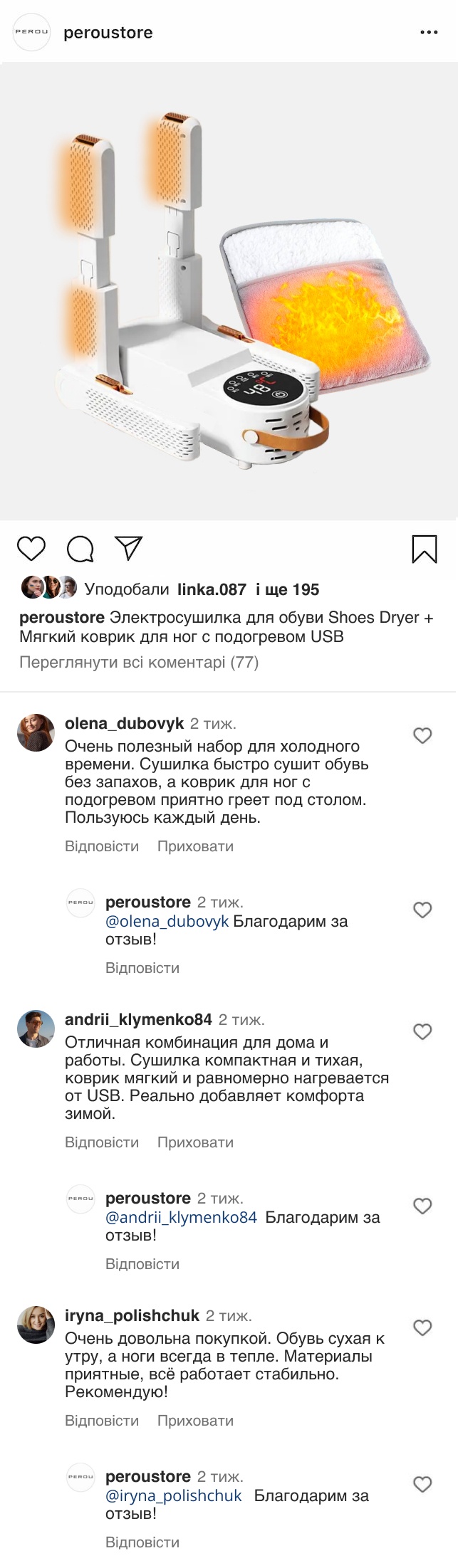Viewport: 458px width, 1568px height.
Task: Open peroustore profile from header
Action: tap(108, 33)
